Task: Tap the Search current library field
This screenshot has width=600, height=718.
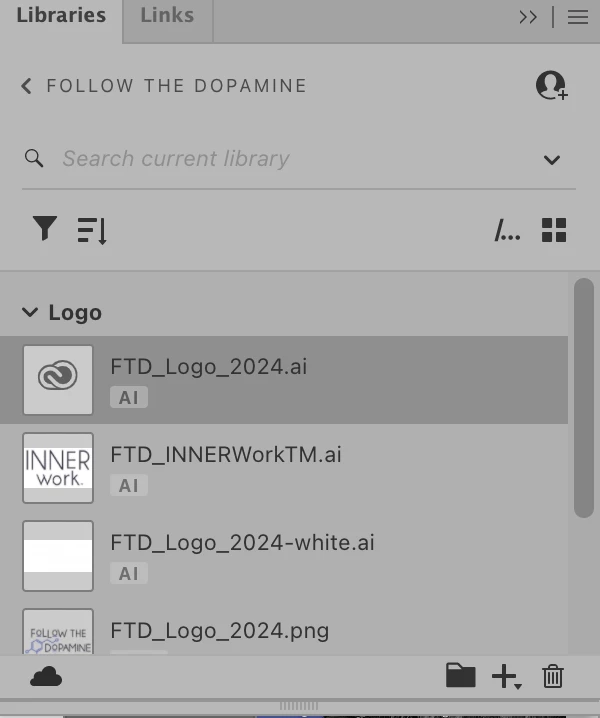Action: 290,159
